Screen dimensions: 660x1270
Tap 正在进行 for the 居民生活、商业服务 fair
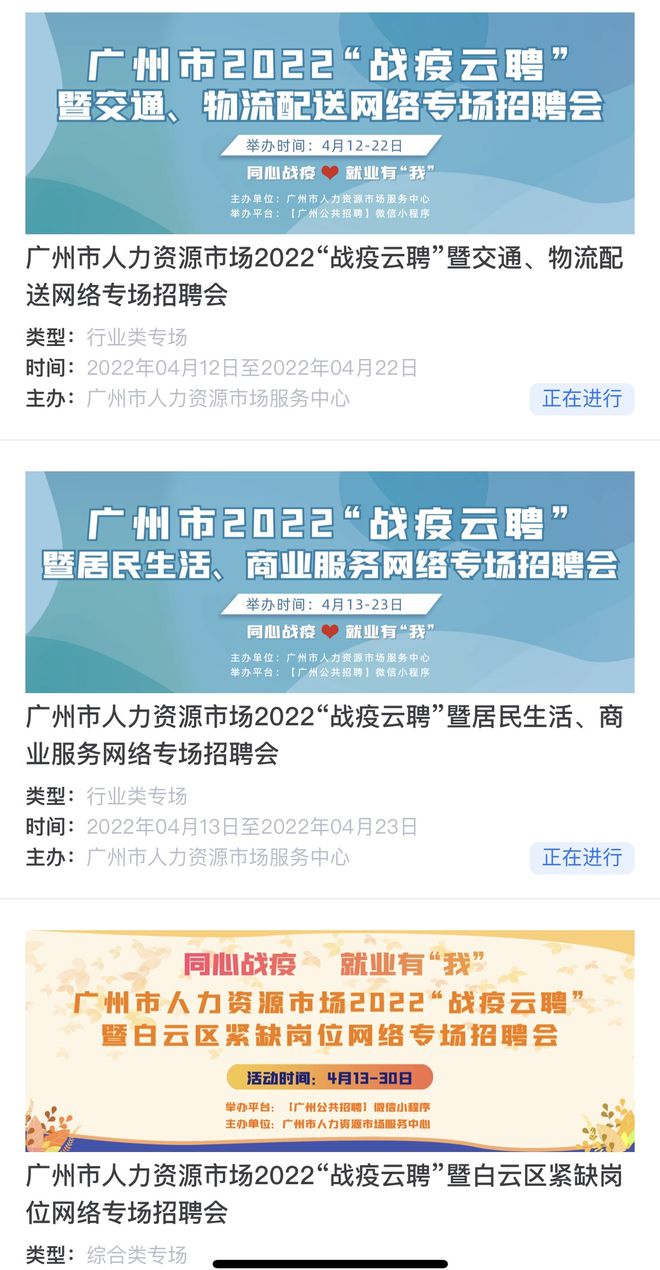point(582,857)
